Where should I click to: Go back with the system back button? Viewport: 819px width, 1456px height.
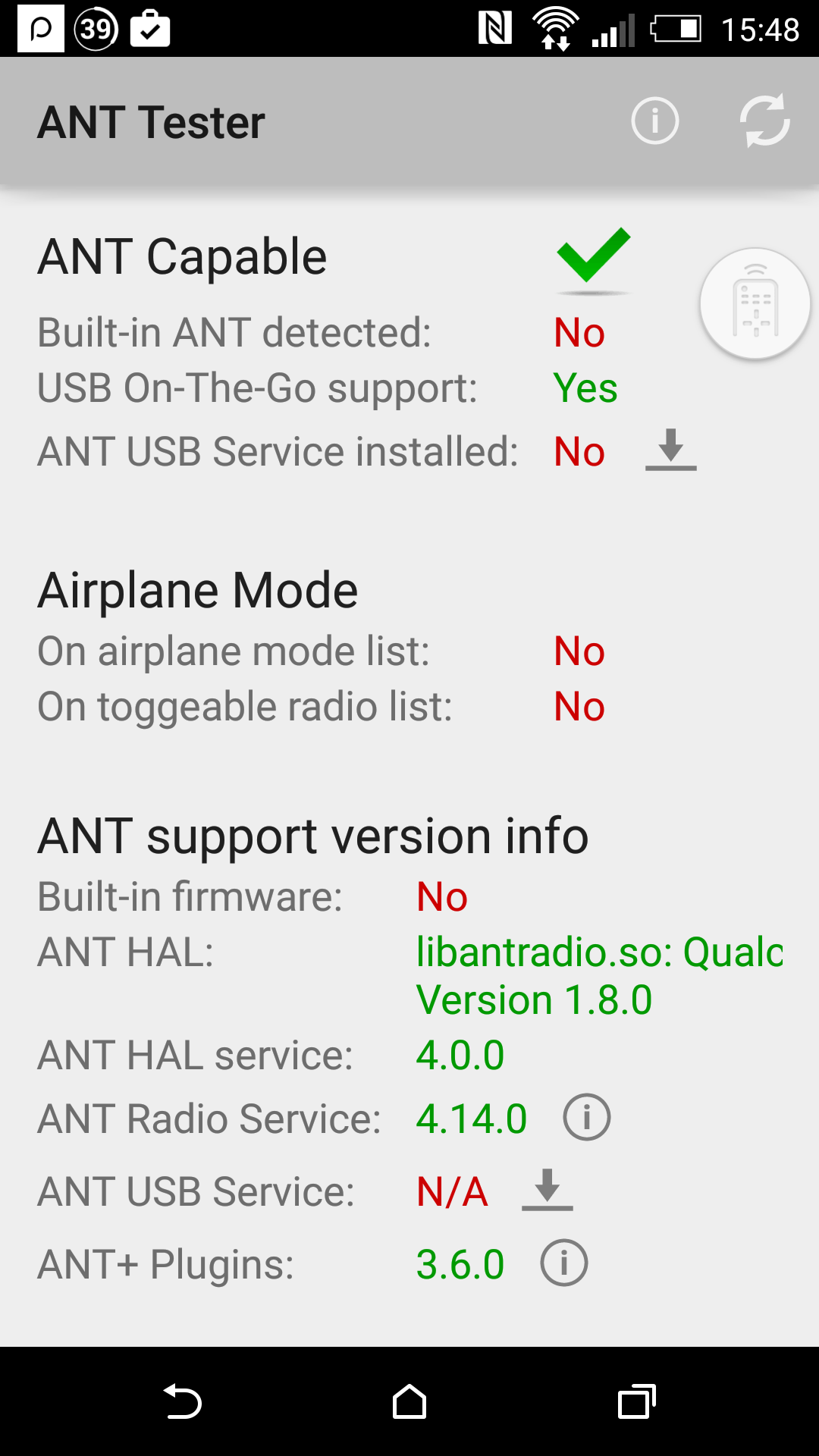(x=182, y=1401)
